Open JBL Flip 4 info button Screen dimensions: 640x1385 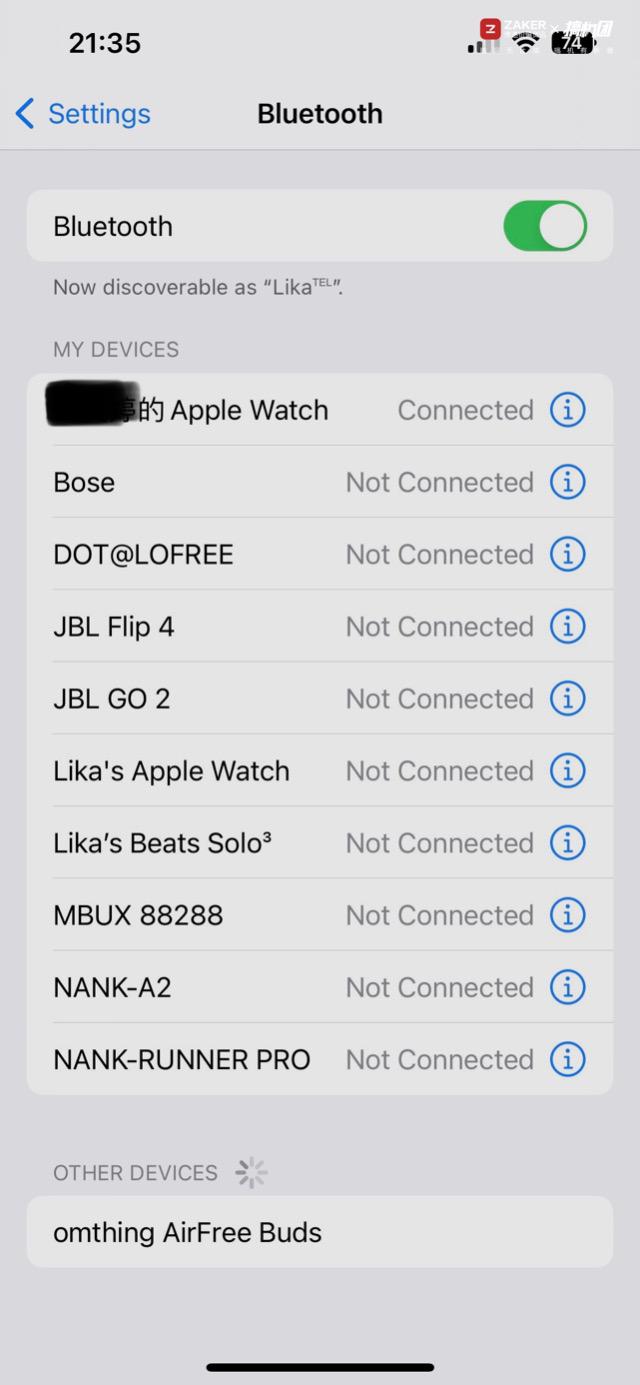pyautogui.click(x=567, y=626)
